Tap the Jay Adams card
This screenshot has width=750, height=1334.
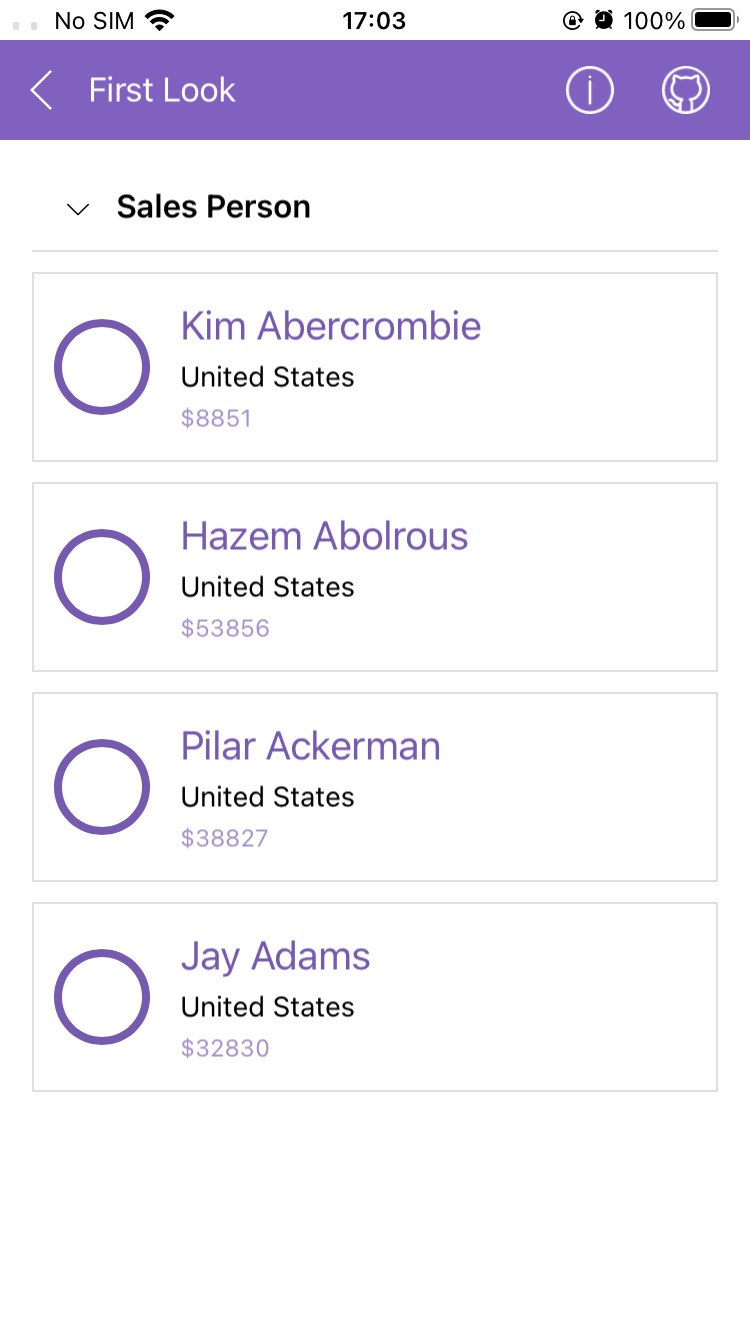click(x=374, y=997)
